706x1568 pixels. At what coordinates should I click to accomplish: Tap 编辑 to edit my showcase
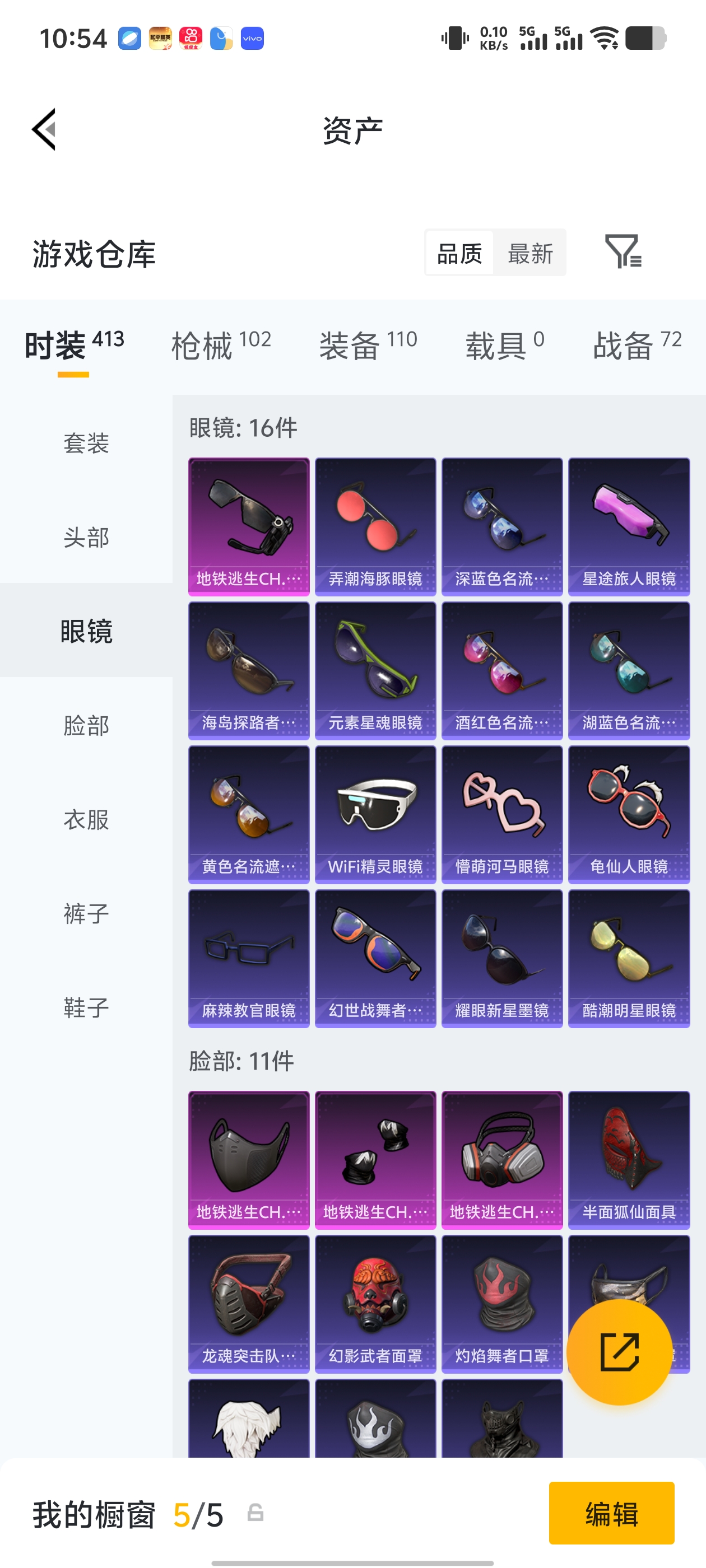pyautogui.click(x=611, y=1513)
